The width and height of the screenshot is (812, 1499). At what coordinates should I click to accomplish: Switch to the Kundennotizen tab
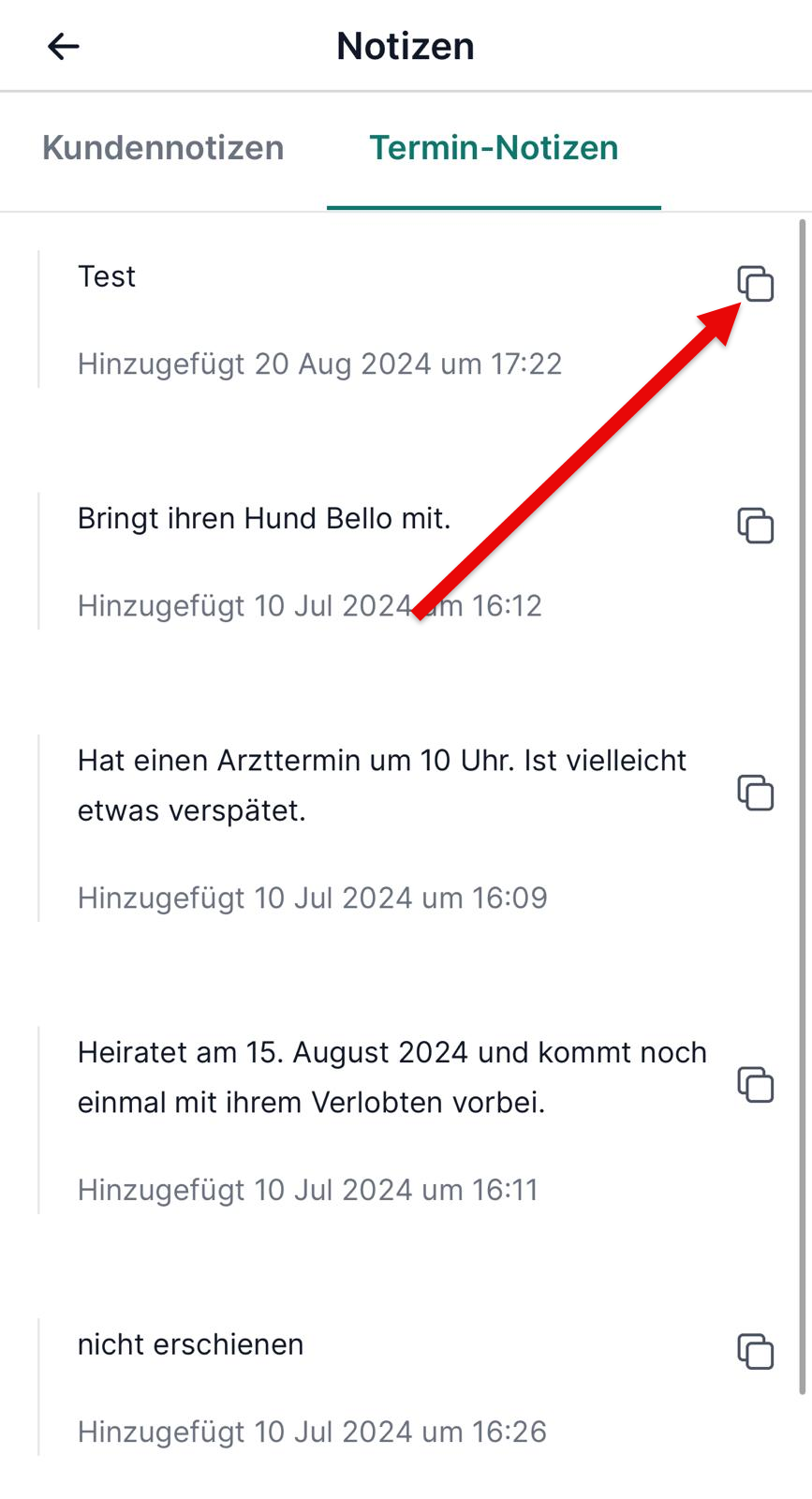[163, 148]
